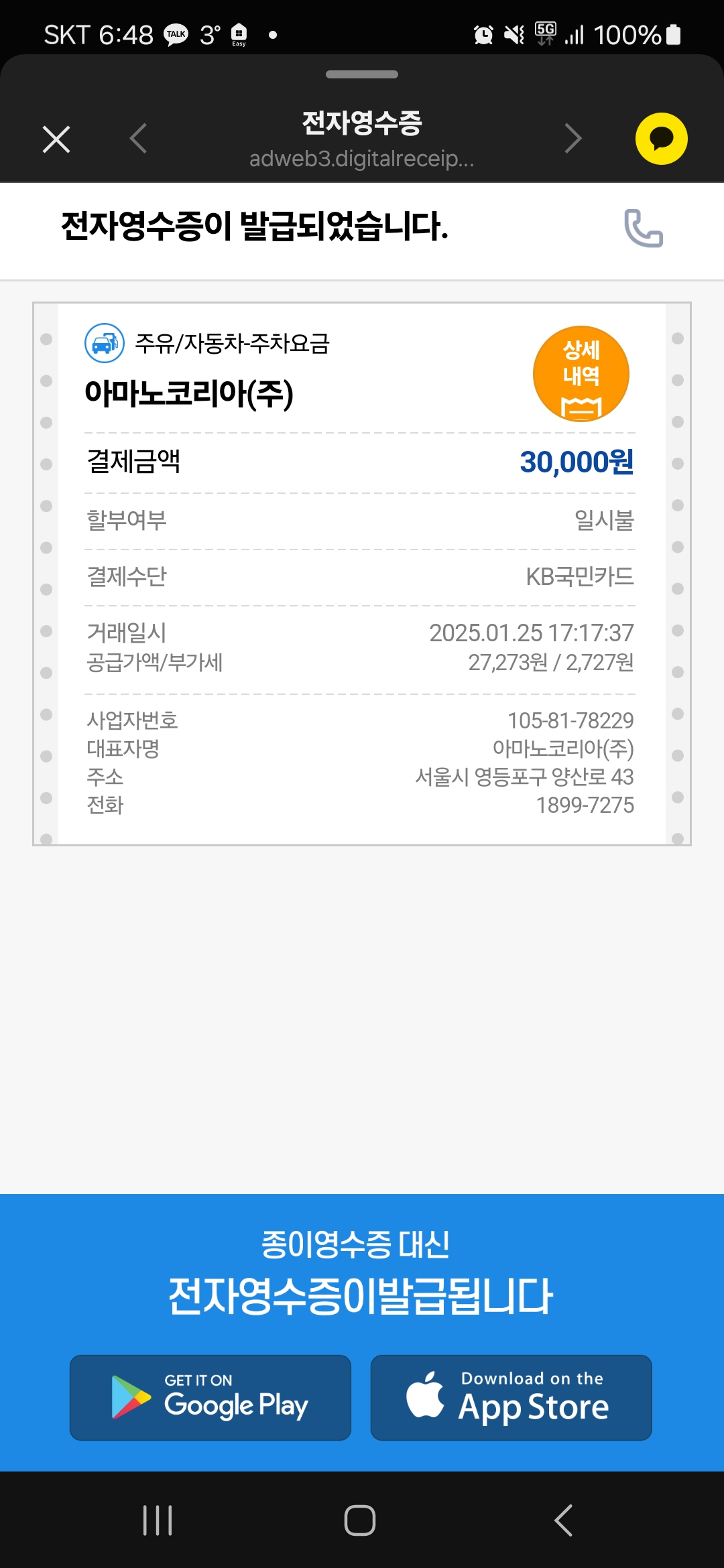Open the Google Play download badge
Viewport: 724px width, 1568px height.
click(210, 1397)
